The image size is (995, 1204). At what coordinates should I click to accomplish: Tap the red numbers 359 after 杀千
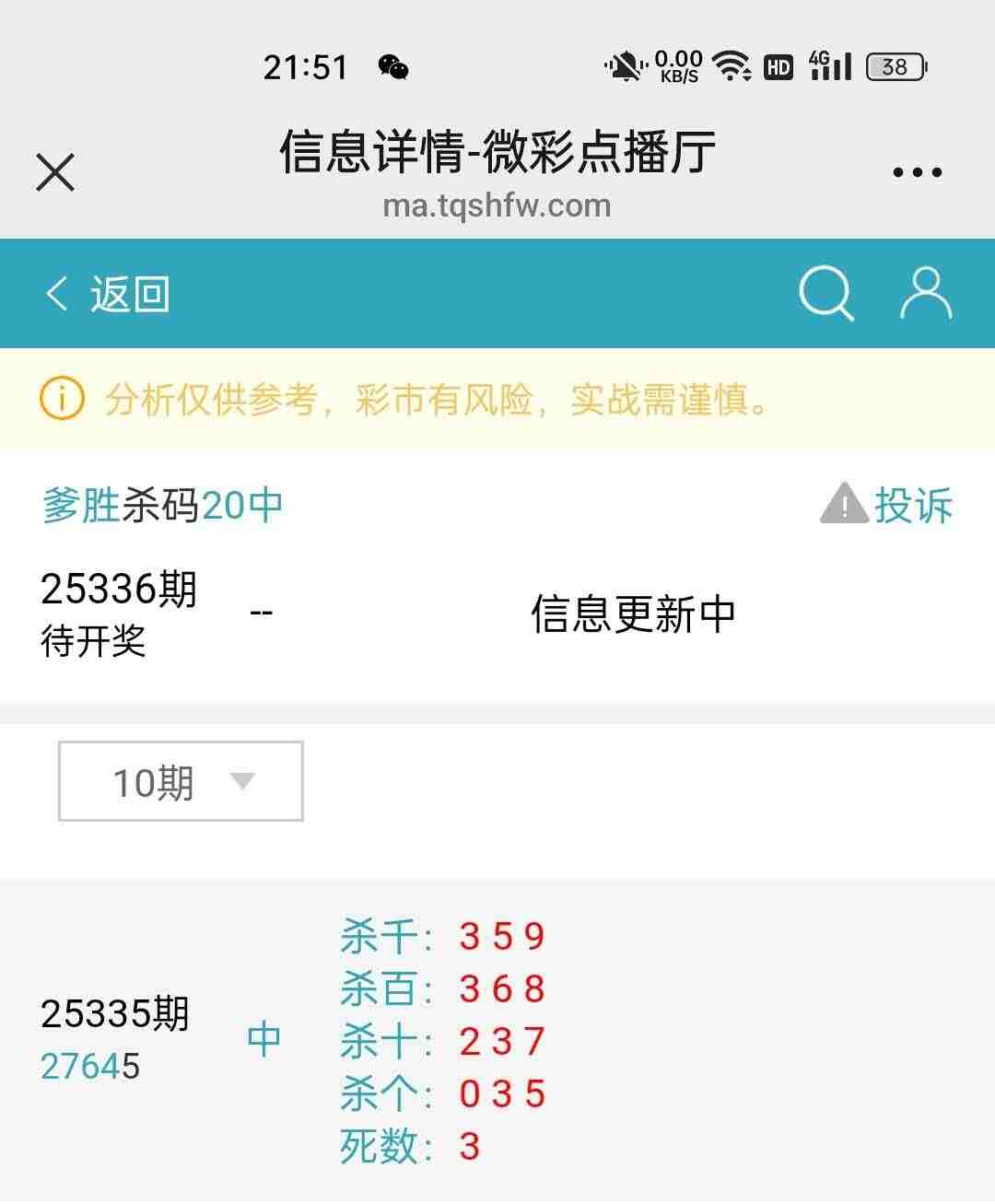(501, 936)
